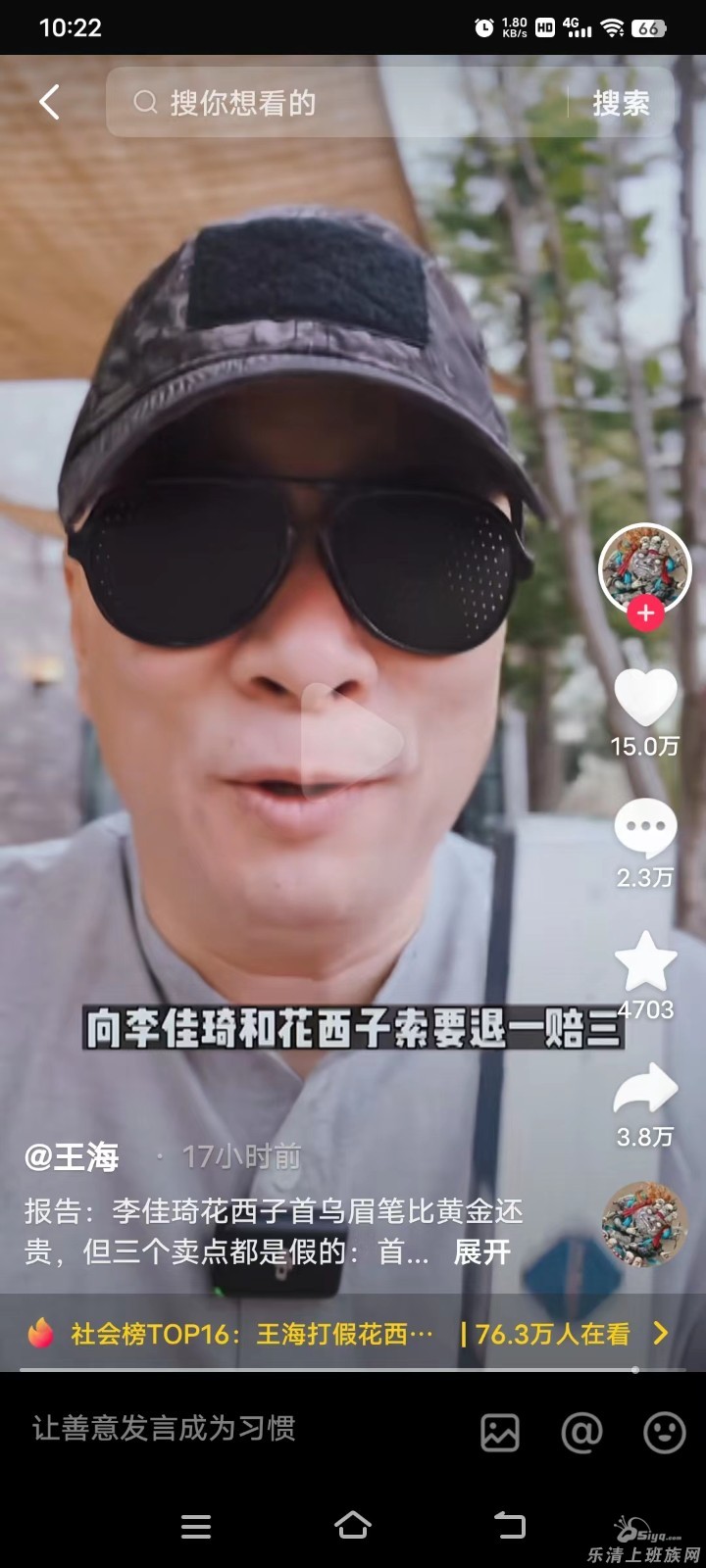Go back using the top-left arrow
This screenshot has height=1568, width=706.
tap(49, 102)
